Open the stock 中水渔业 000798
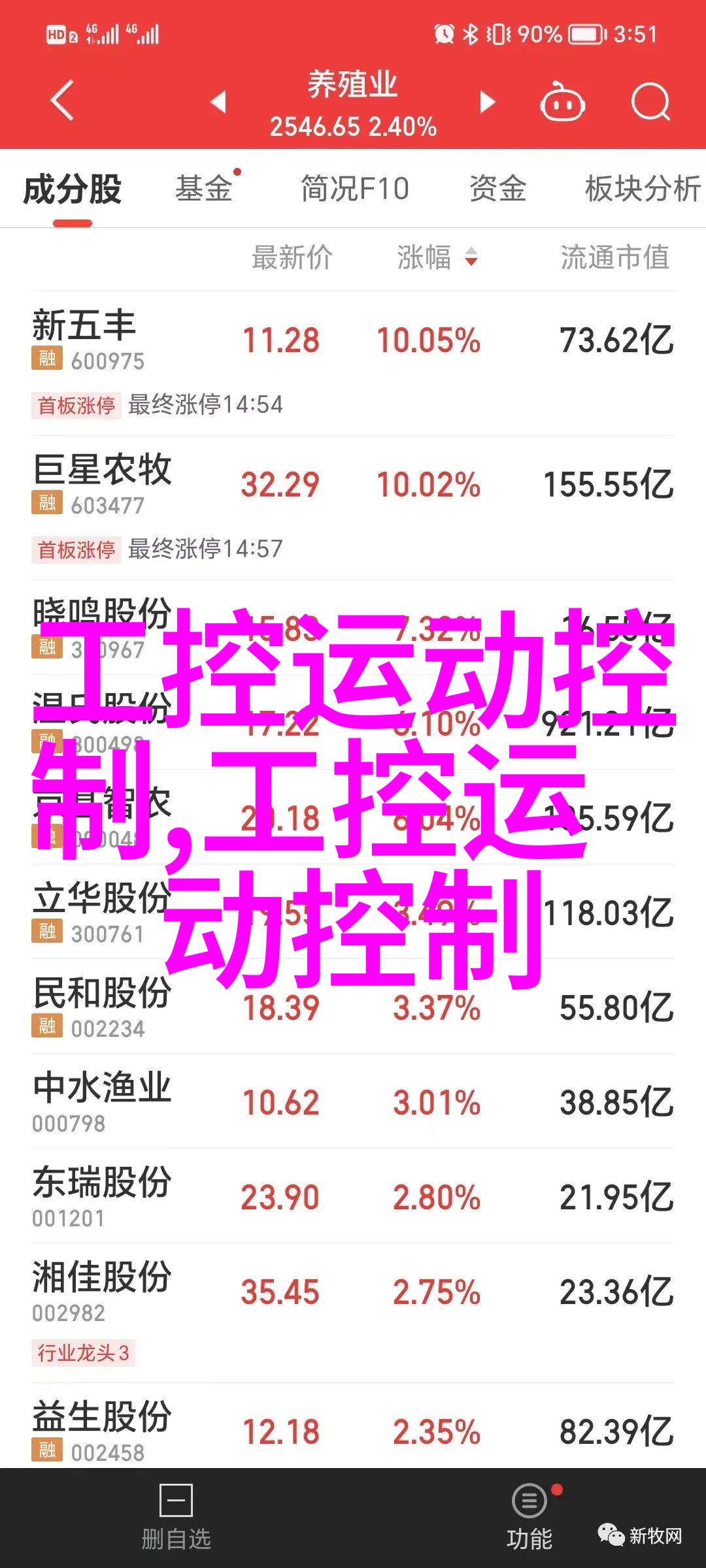Screen dimensions: 706x1568 point(353,1101)
